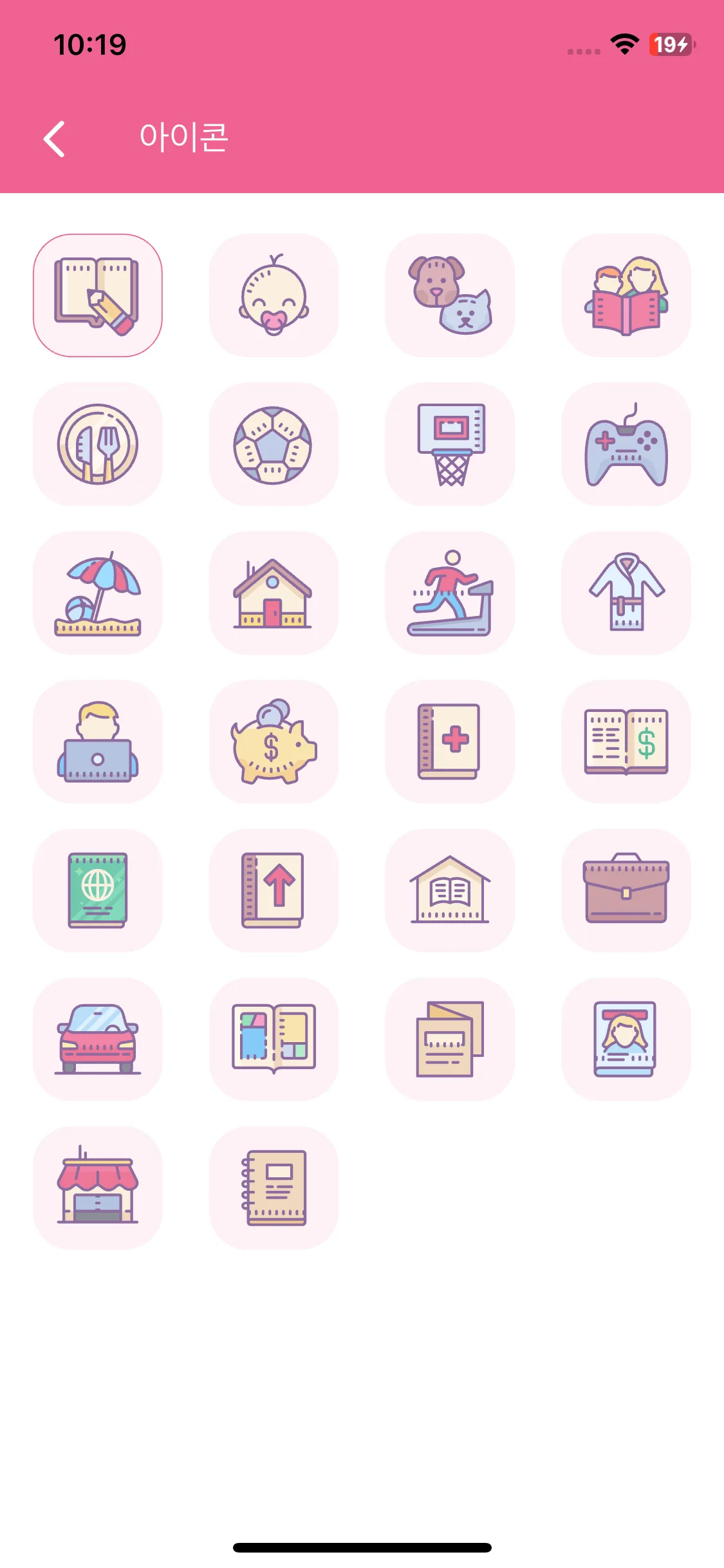Select the person at laptop icon

click(98, 742)
